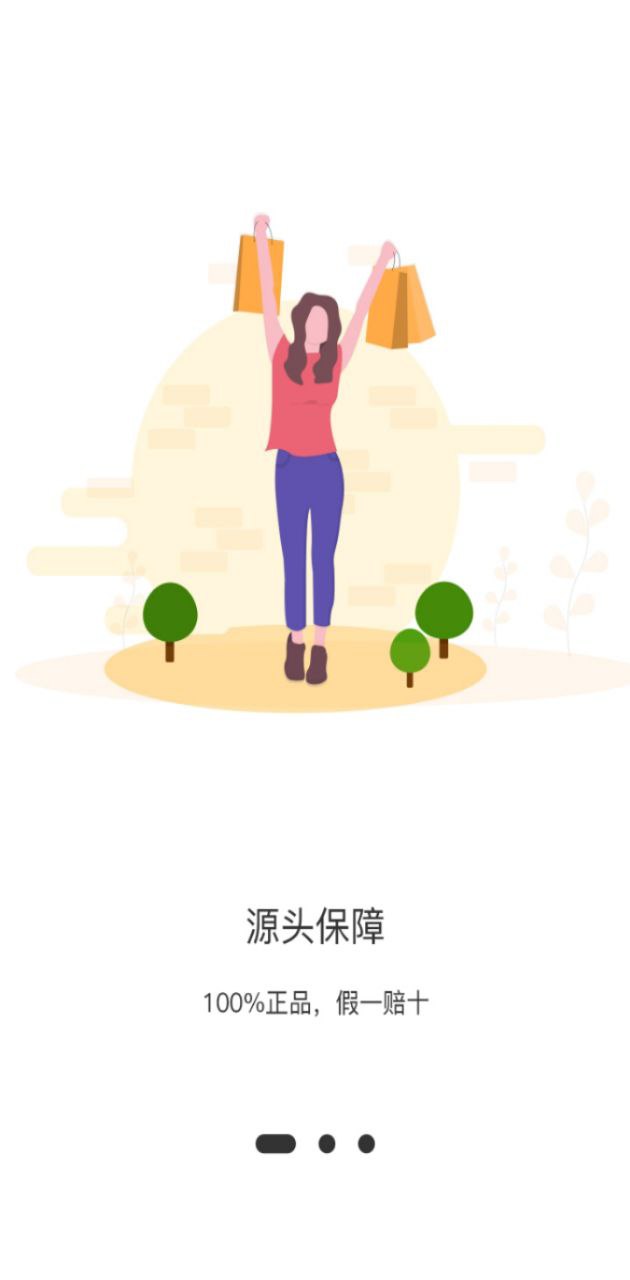Jump to the third onboarding page dot
This screenshot has width=630, height=1280.
(366, 1143)
